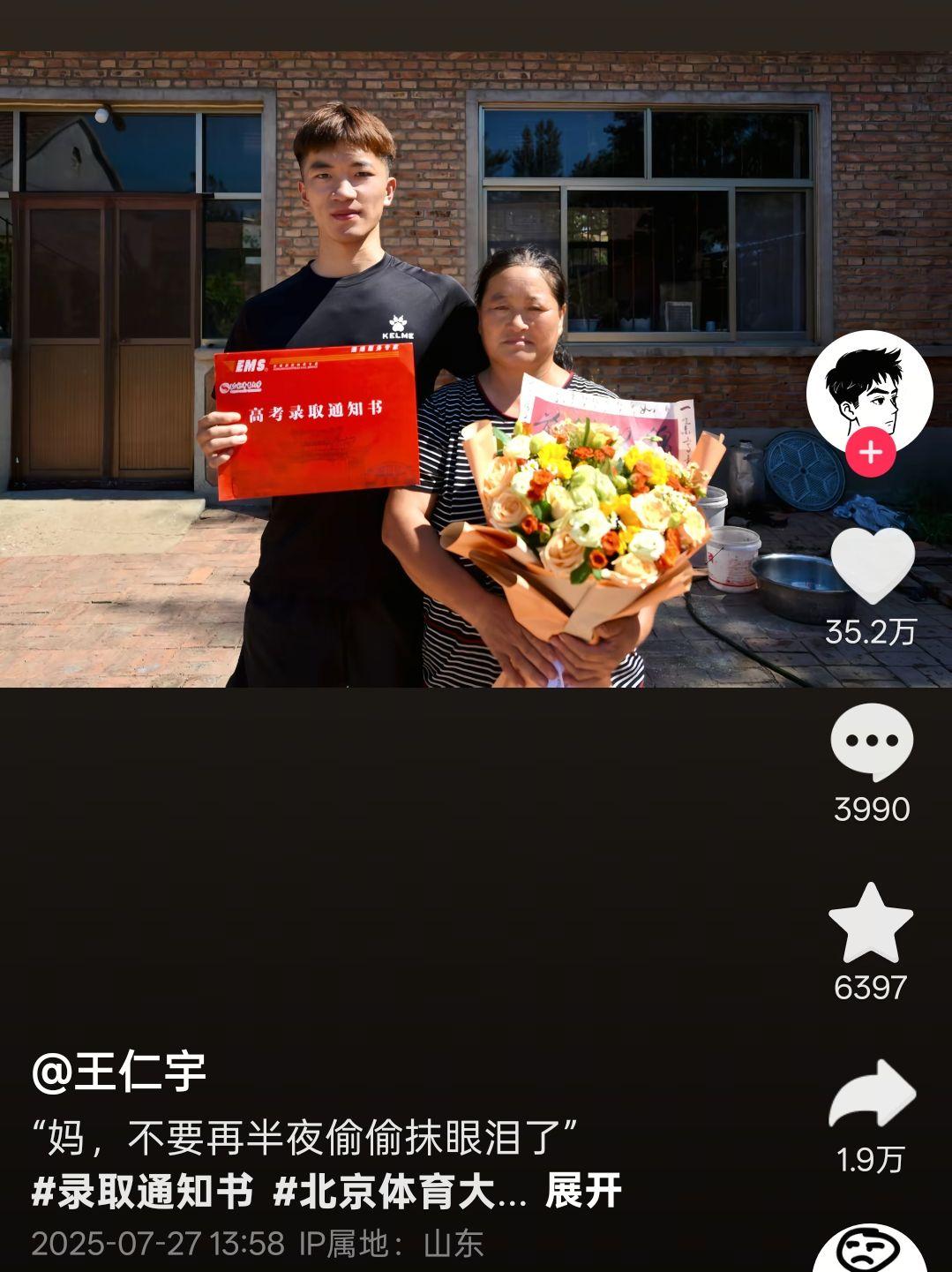The image size is (952, 1272).
Task: Follow the author with the plus button
Action: coord(870,453)
